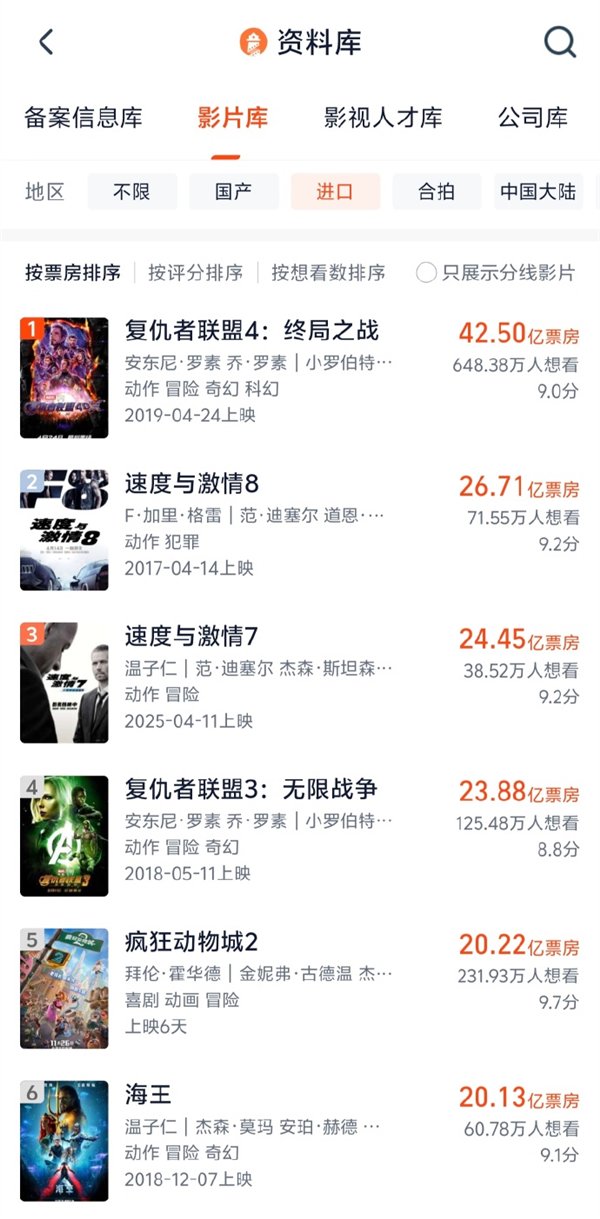Select the 进口 region chip

335,192
